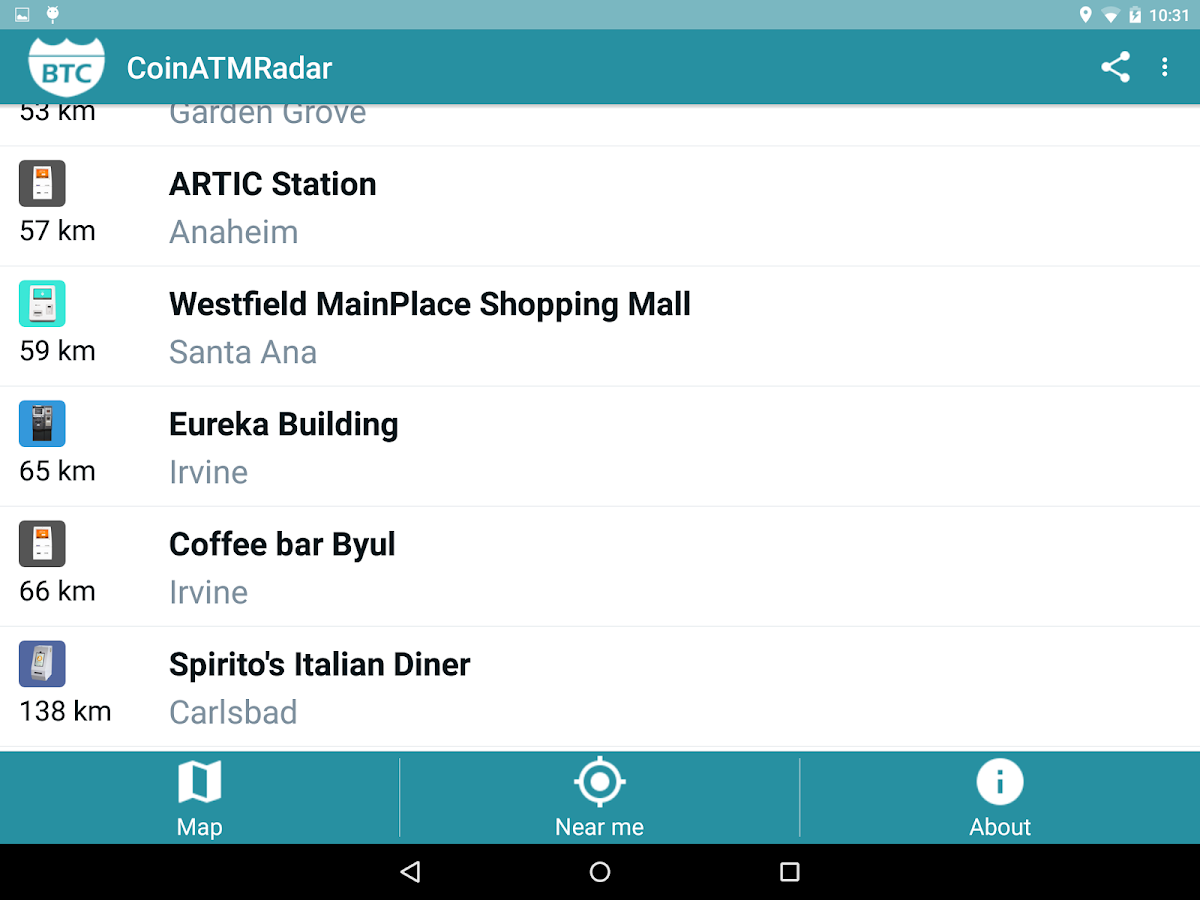The height and width of the screenshot is (900, 1200).
Task: Open the ARTIC Station ATM in Anaheim
Action: click(600, 207)
